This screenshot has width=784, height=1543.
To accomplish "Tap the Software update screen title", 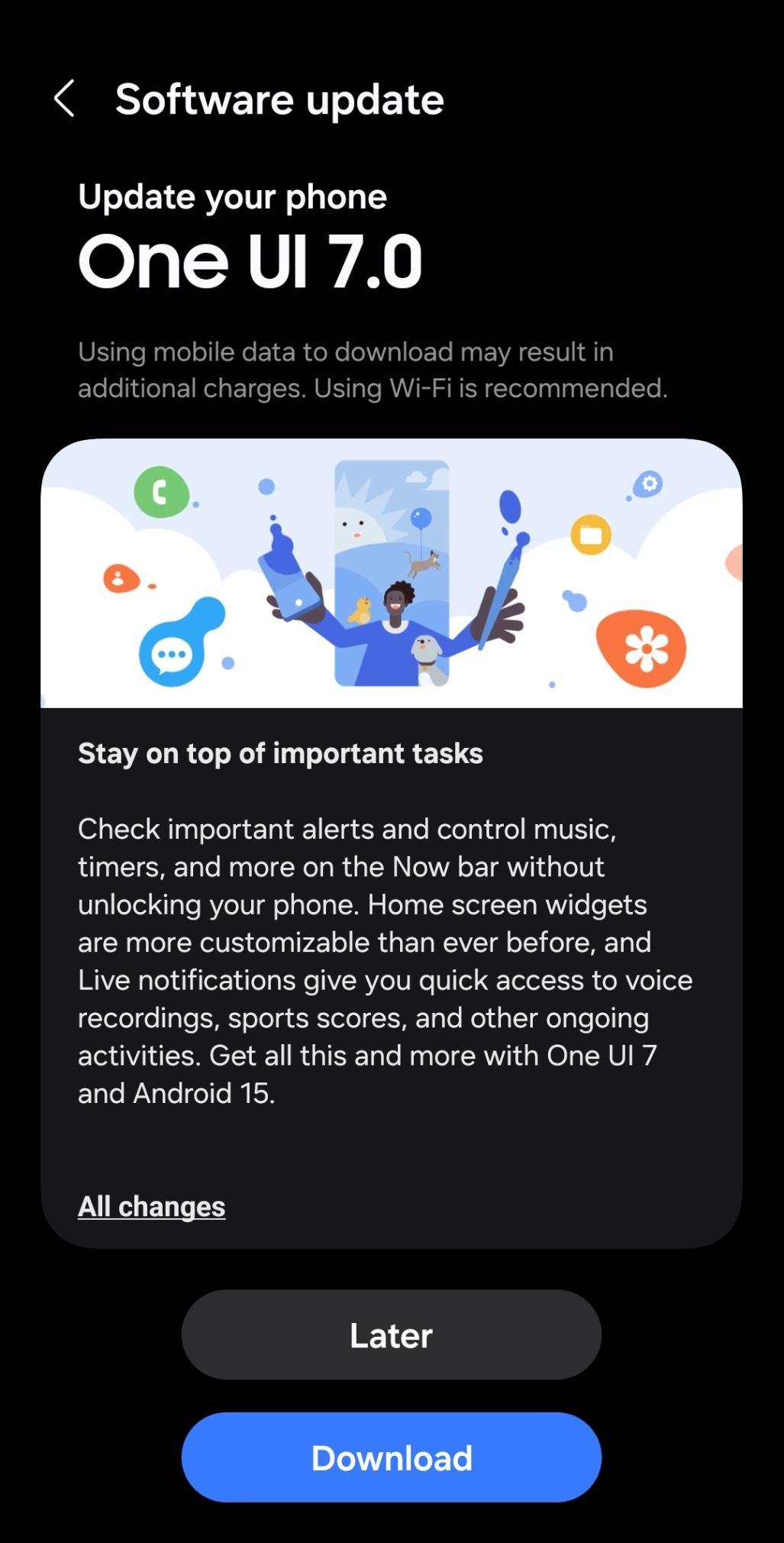I will 279,99.
